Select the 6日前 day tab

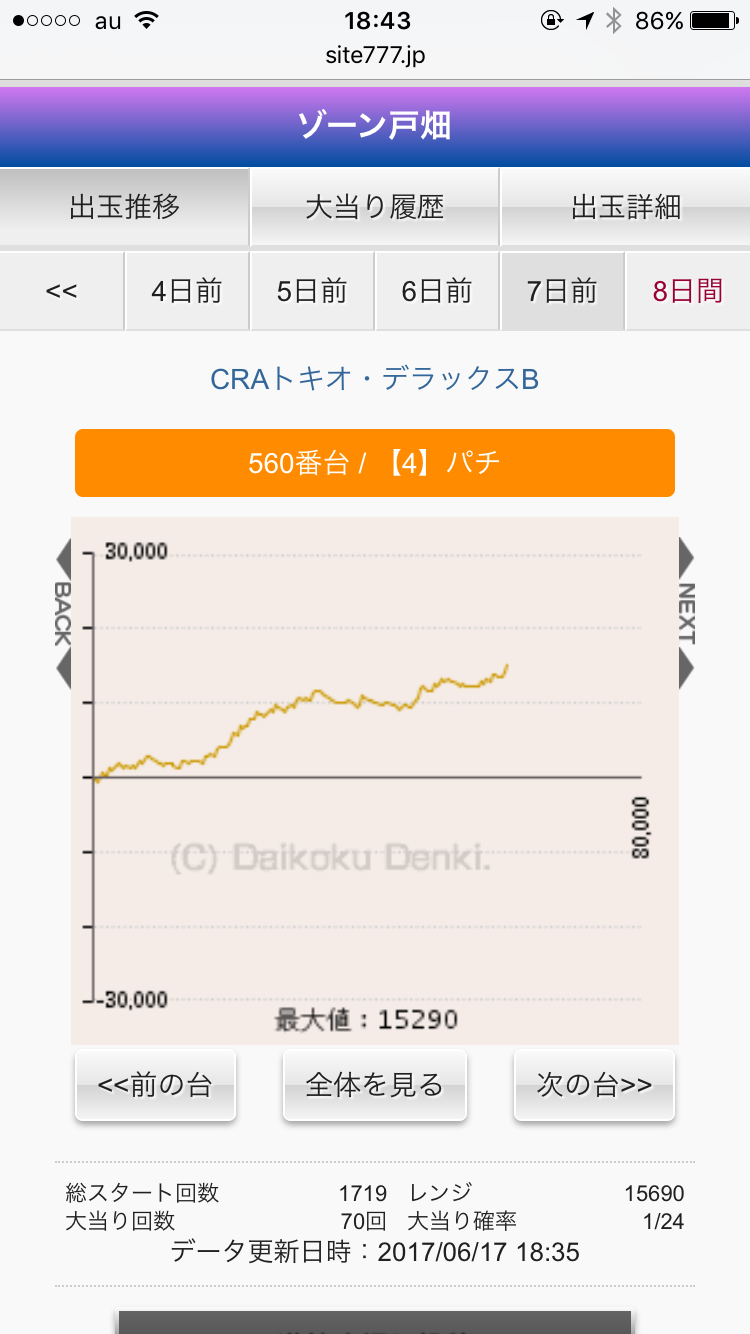437,291
